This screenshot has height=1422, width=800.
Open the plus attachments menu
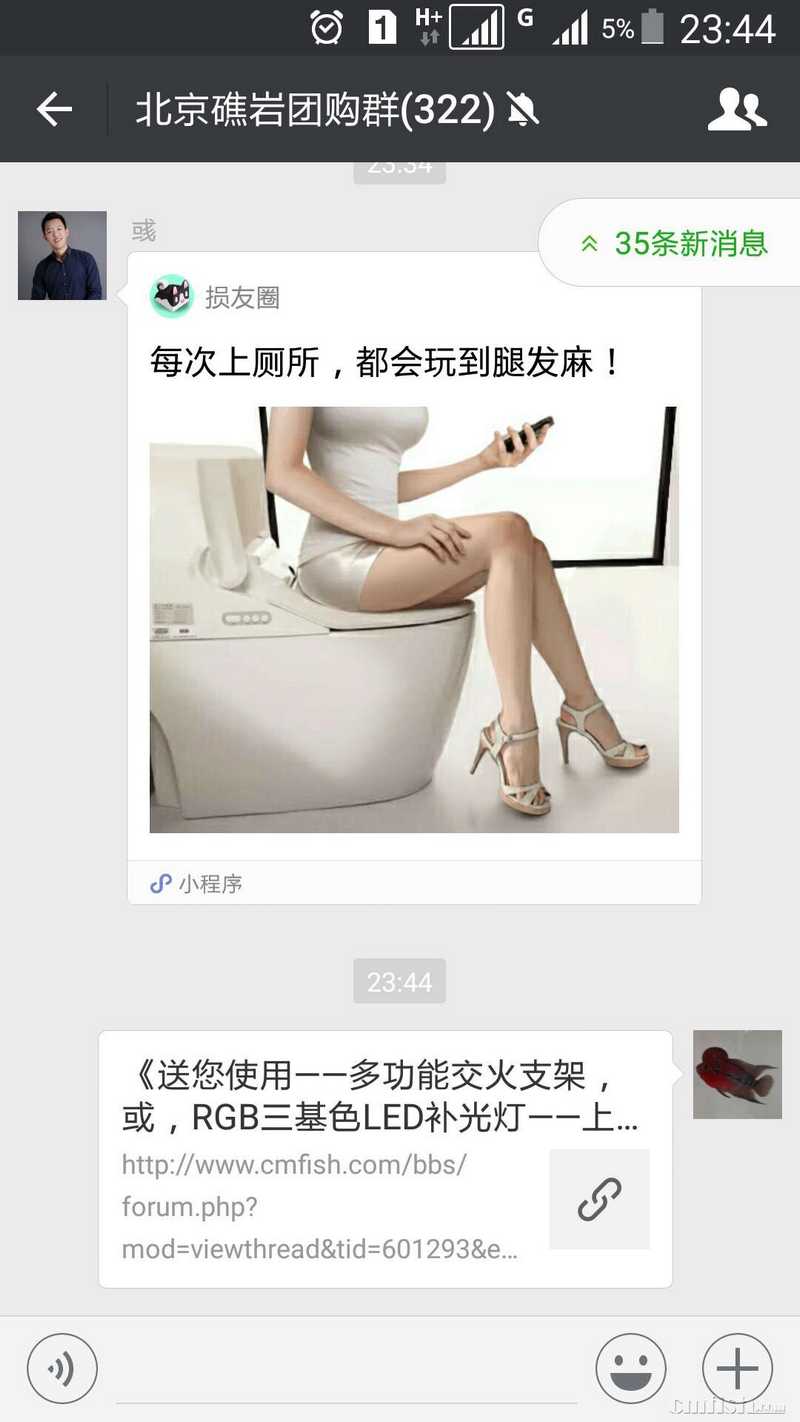[x=737, y=1369]
